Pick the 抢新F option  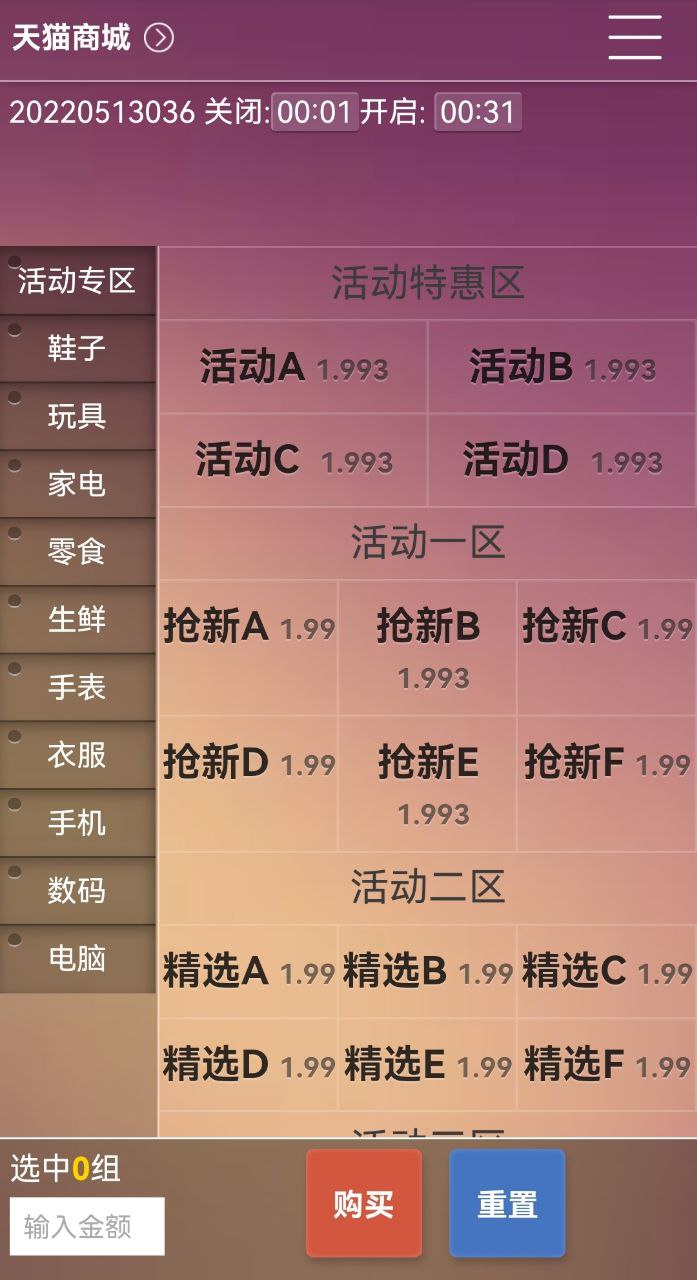pos(606,764)
